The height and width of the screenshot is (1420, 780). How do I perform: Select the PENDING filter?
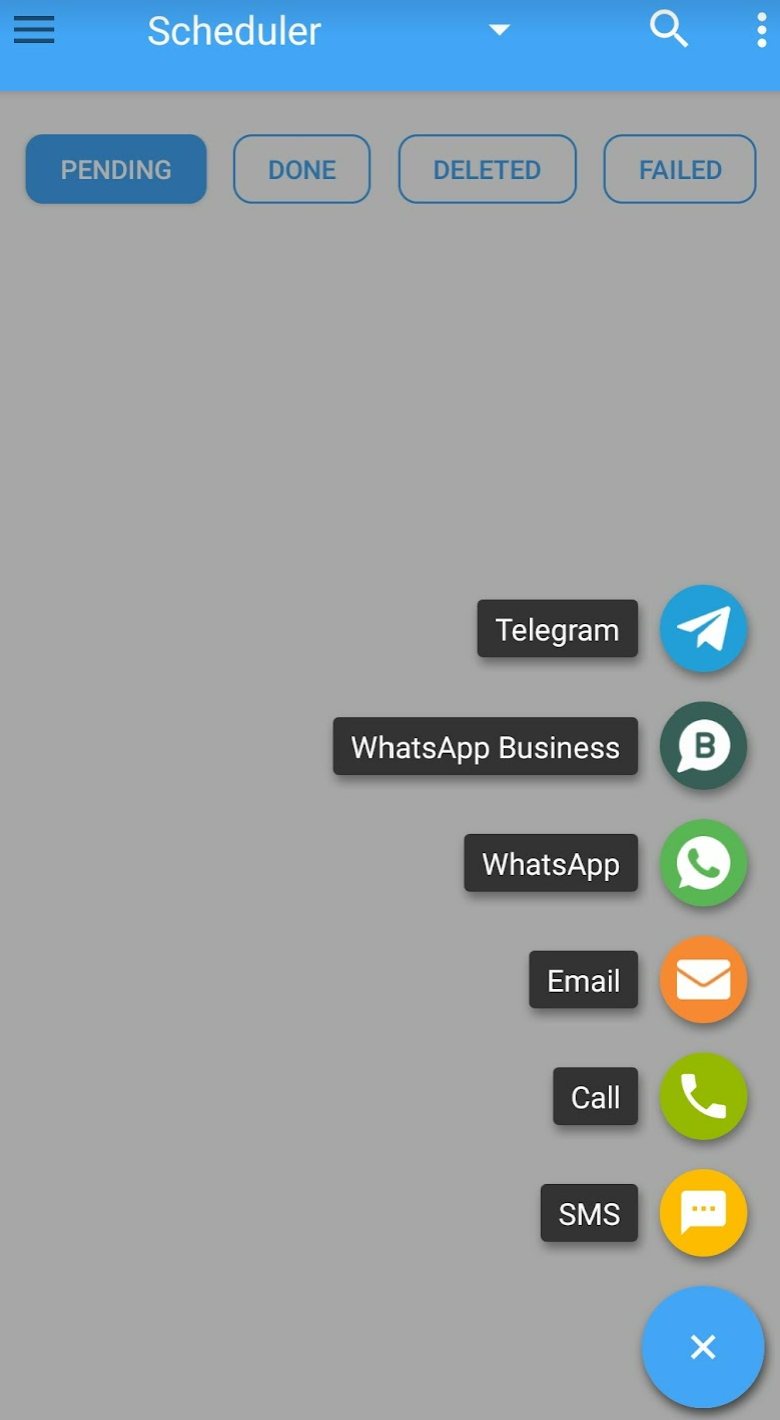(115, 169)
